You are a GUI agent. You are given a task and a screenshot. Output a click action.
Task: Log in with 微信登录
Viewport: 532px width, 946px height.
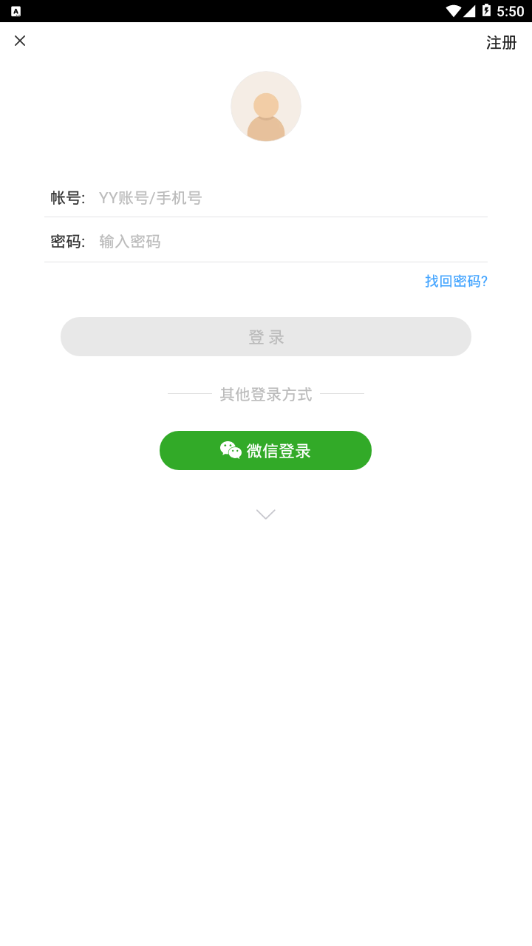(x=265, y=451)
